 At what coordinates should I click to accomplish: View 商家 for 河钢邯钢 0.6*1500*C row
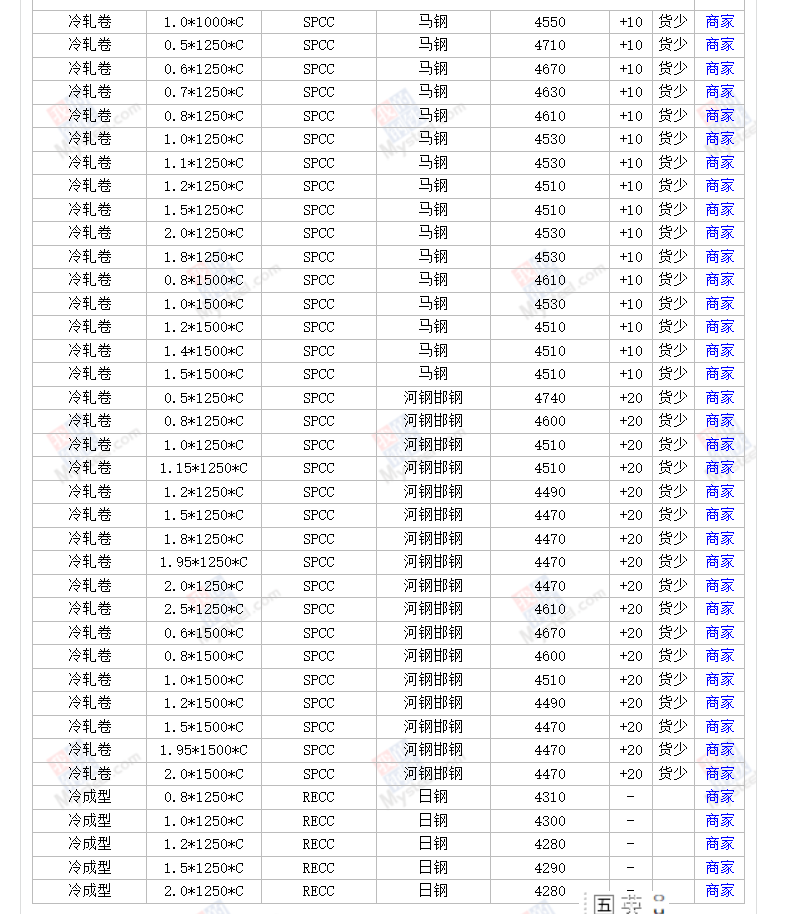tap(719, 632)
